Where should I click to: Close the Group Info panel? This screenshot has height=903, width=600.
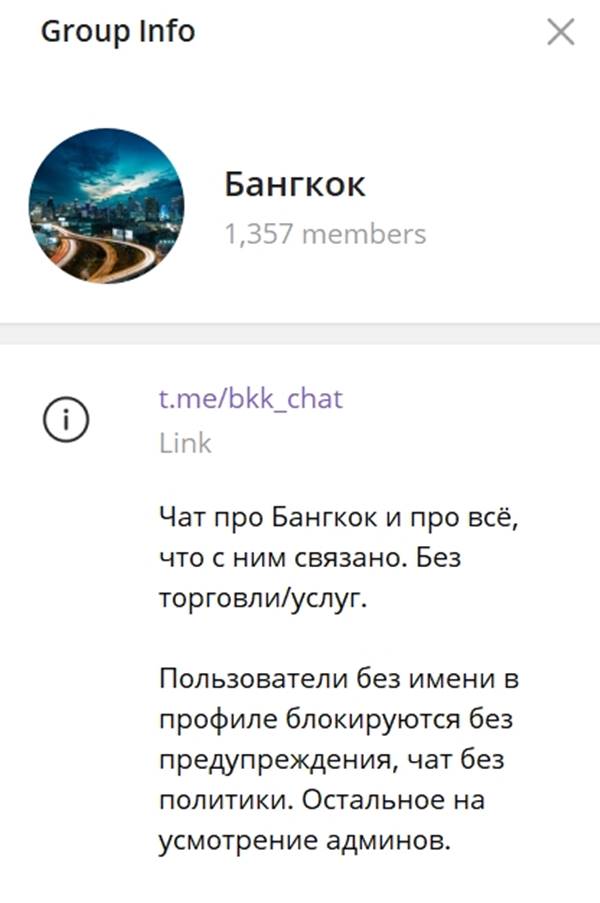pyautogui.click(x=560, y=32)
